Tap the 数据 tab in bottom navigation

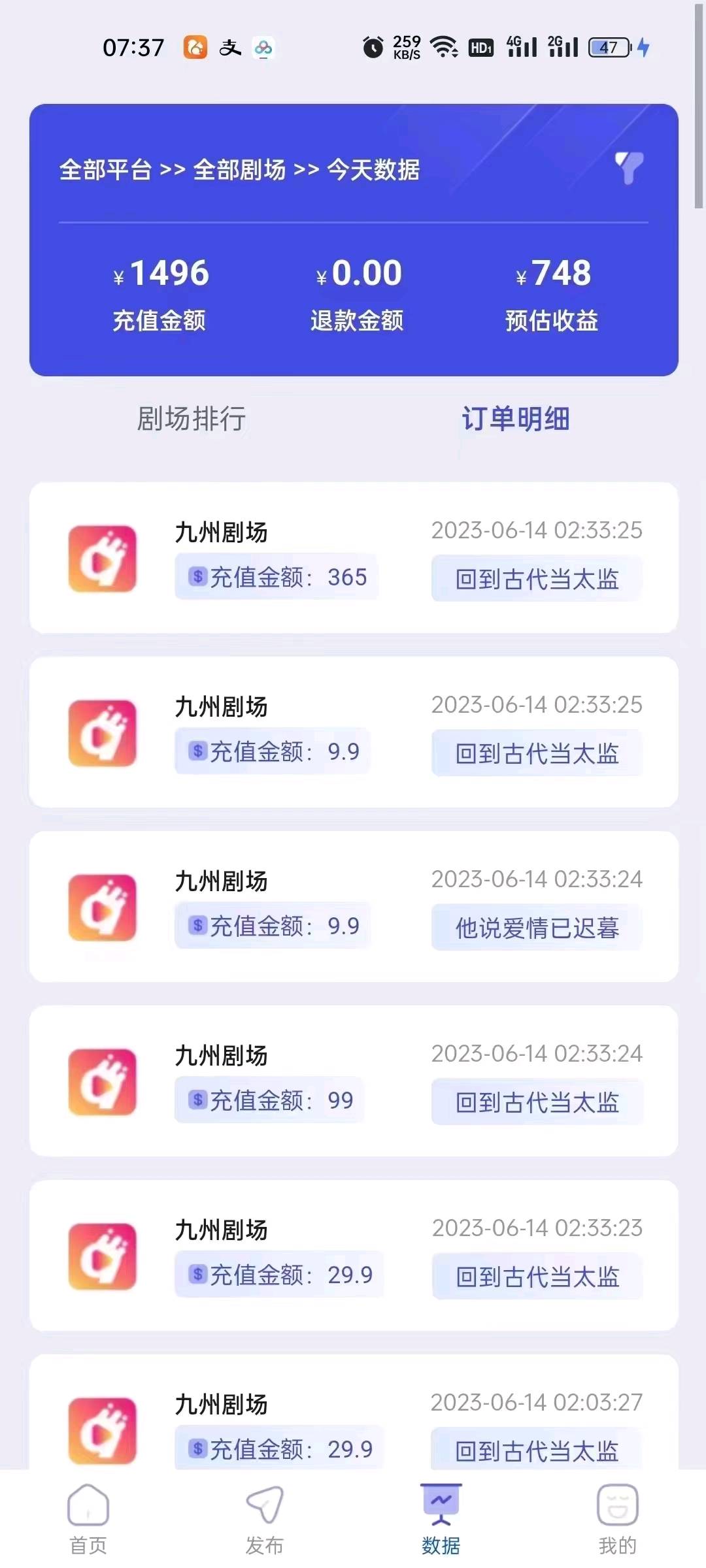point(441,1520)
